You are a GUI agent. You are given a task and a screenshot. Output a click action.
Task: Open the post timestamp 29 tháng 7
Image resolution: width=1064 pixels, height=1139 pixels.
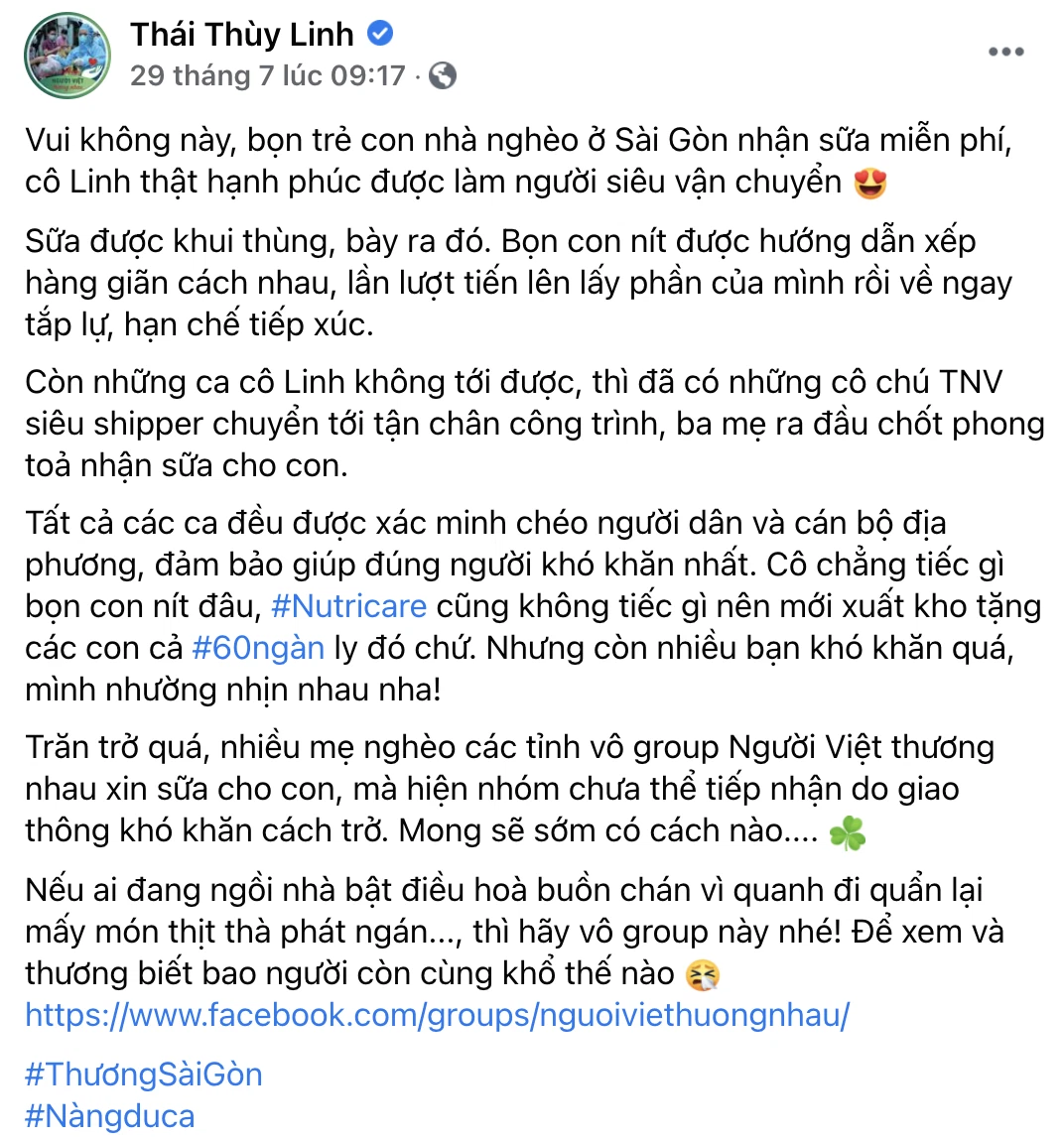point(268,75)
